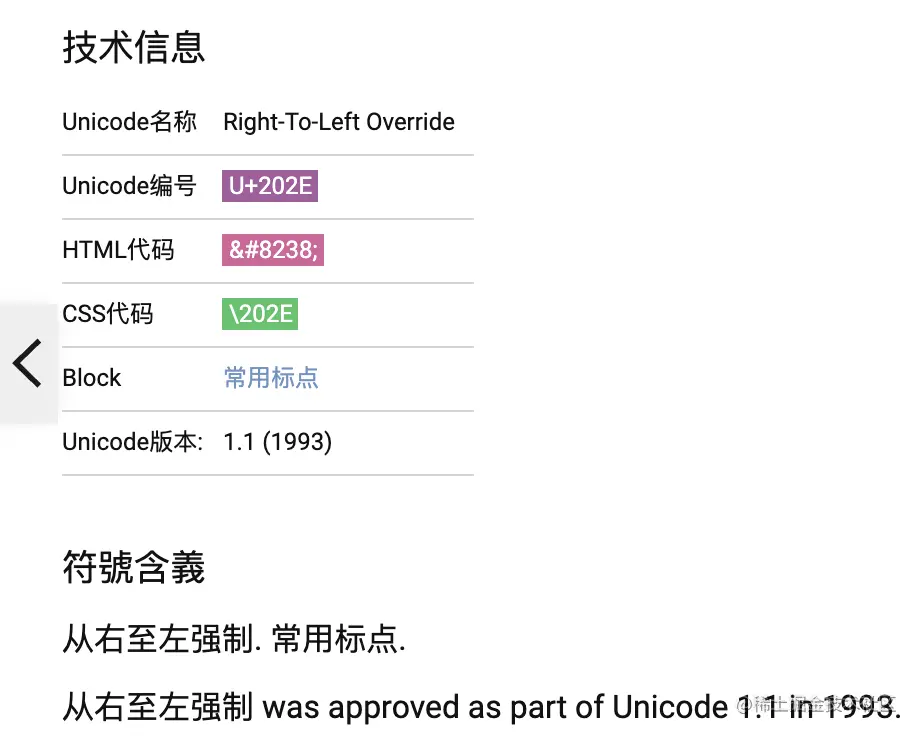Screen dimensions: 918x736
Task: Go to the previous character with left arrow
Action: click(27, 363)
